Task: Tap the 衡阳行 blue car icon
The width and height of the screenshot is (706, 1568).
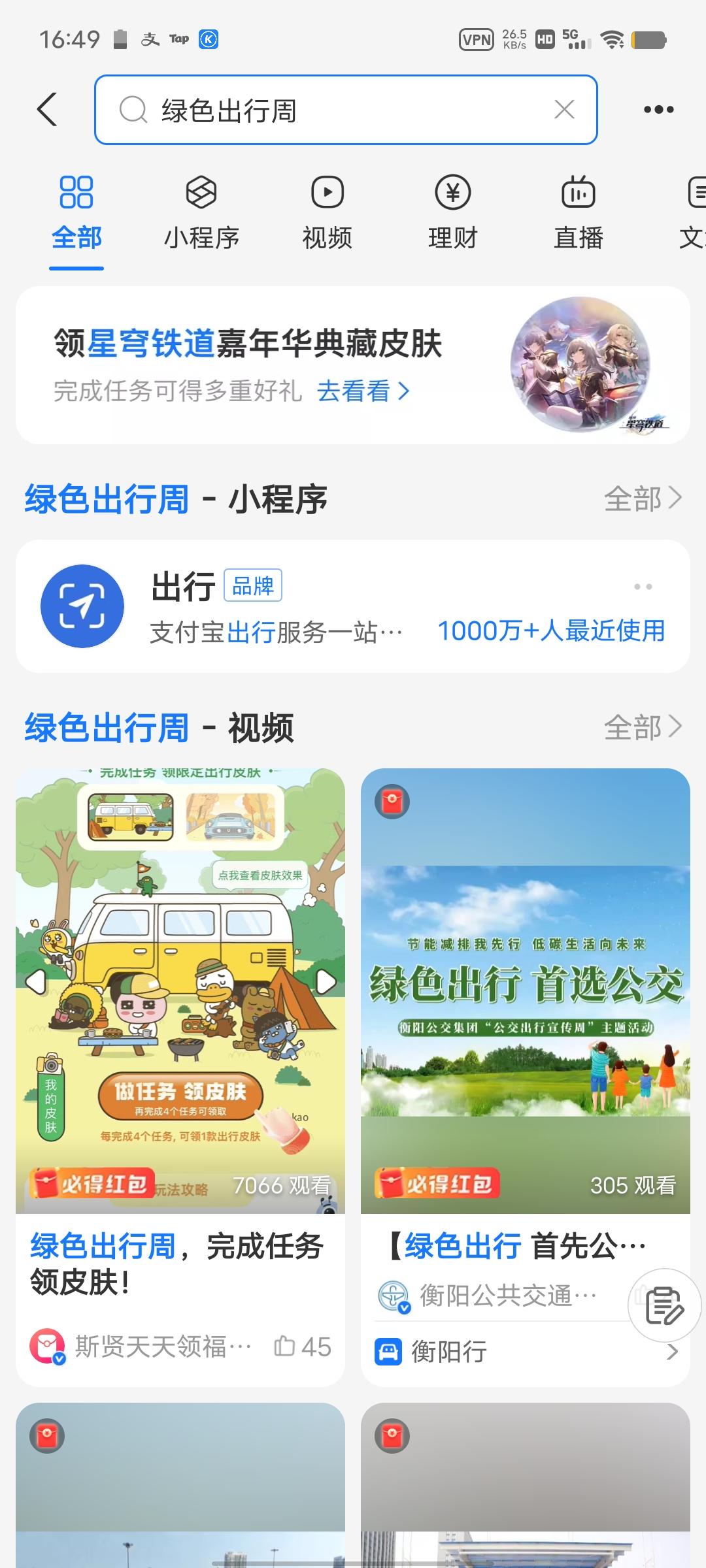Action: [388, 1352]
